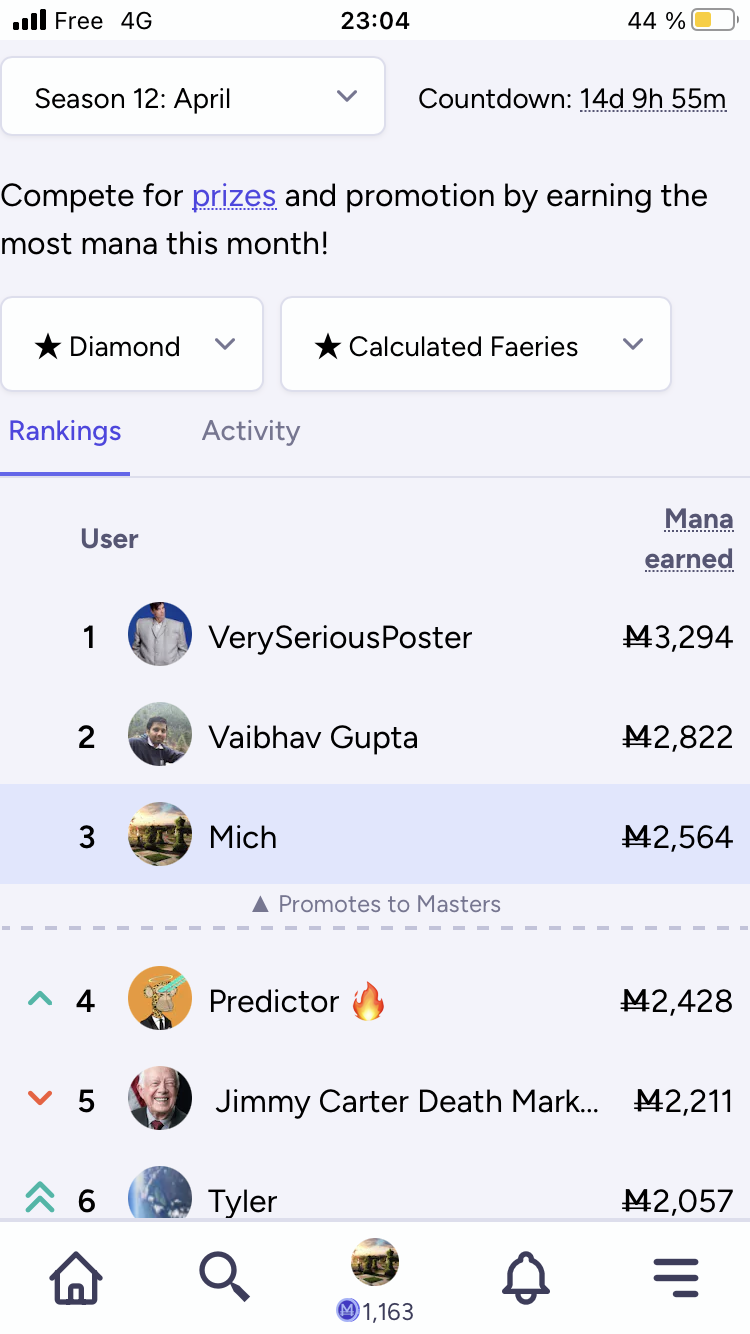Open Jimmy Carter Death Market user row

click(x=375, y=1101)
